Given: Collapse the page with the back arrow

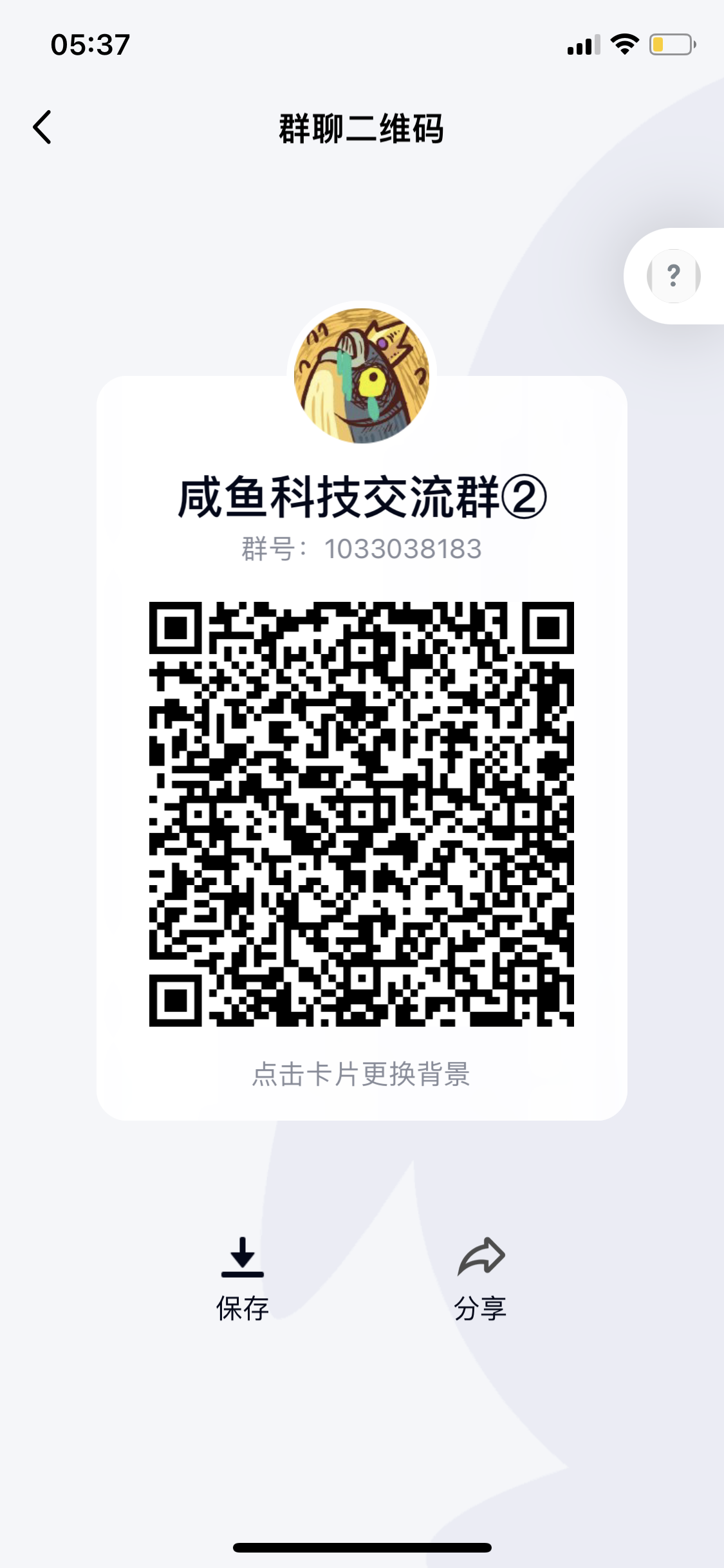Looking at the screenshot, I should 42,127.
